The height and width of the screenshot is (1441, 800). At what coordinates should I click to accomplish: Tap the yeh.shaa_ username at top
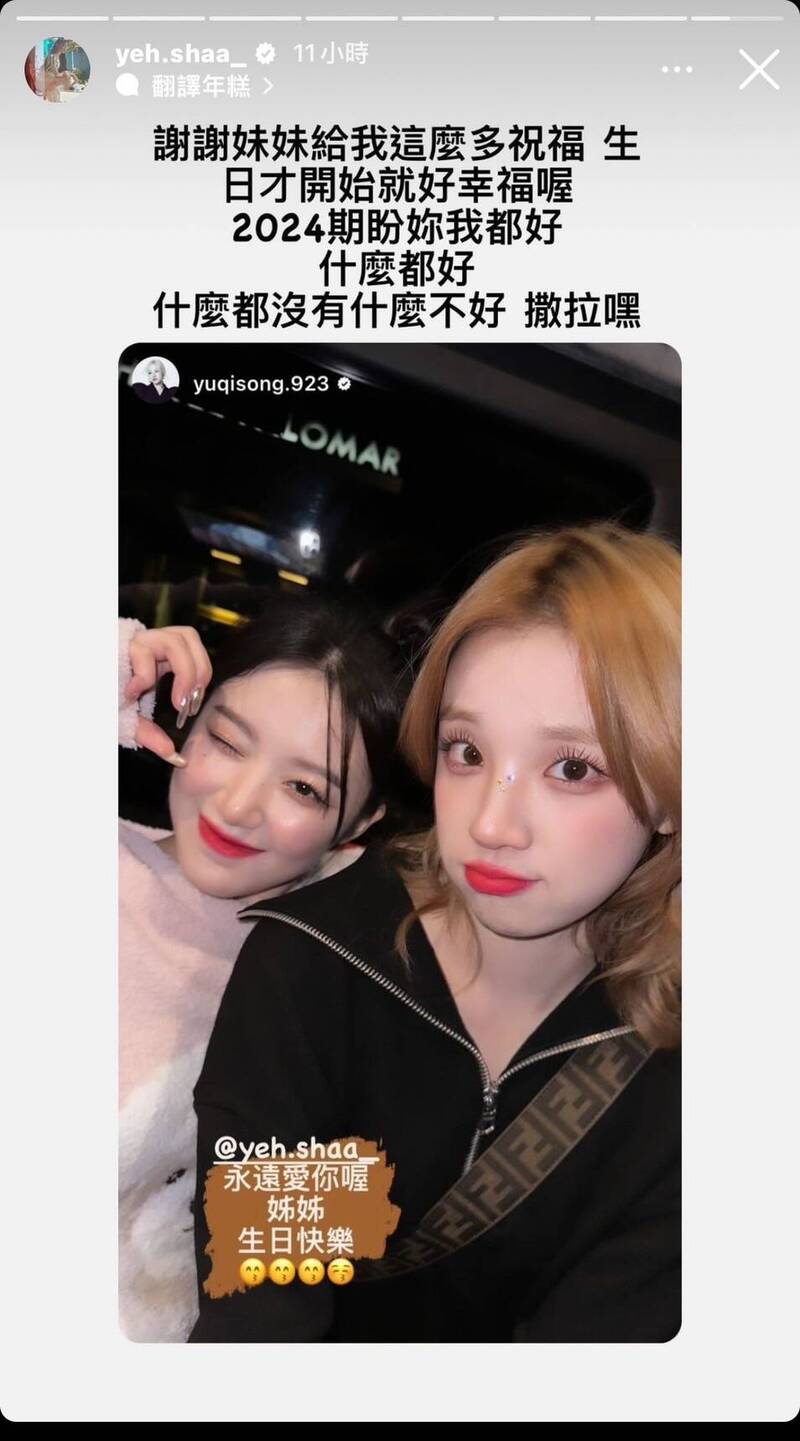183,54
